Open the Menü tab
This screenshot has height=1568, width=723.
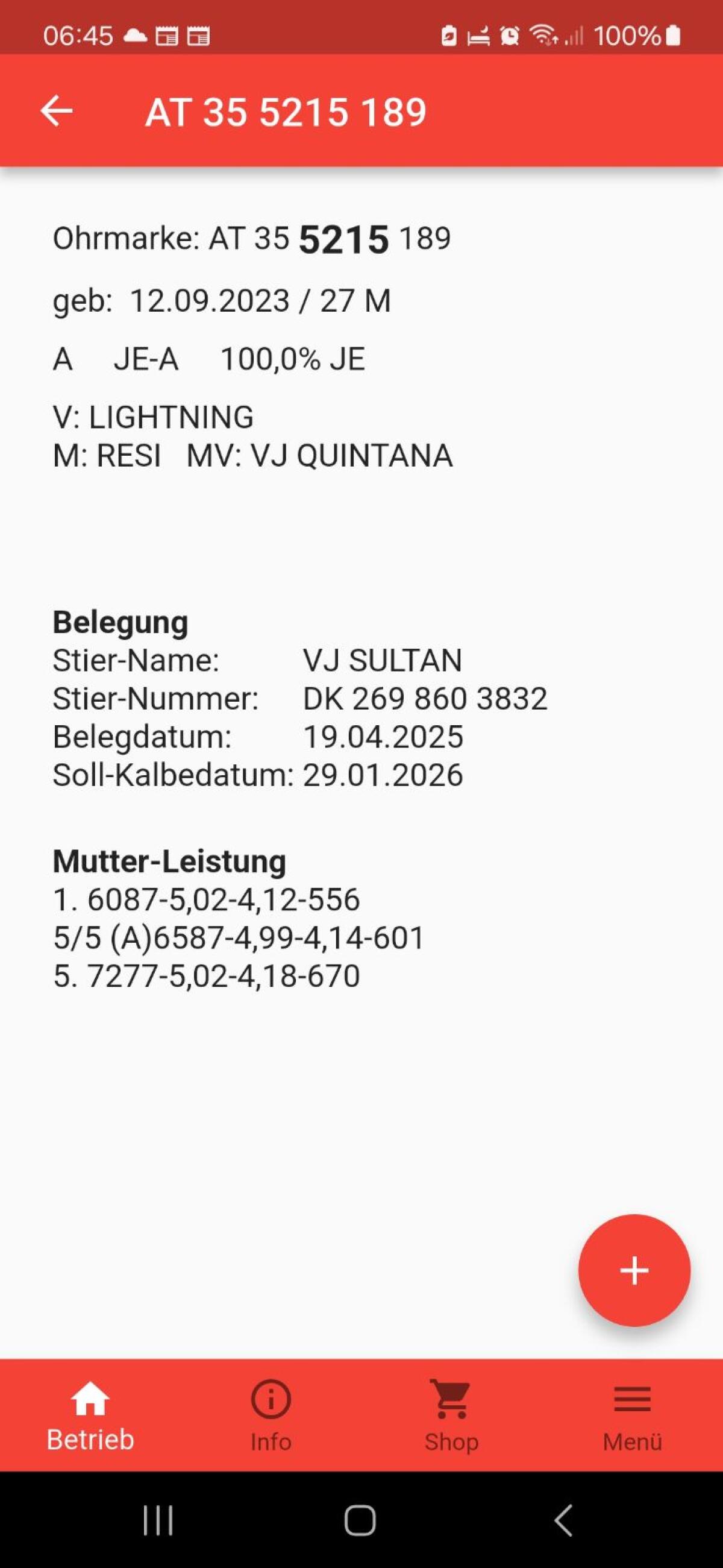tap(632, 1416)
